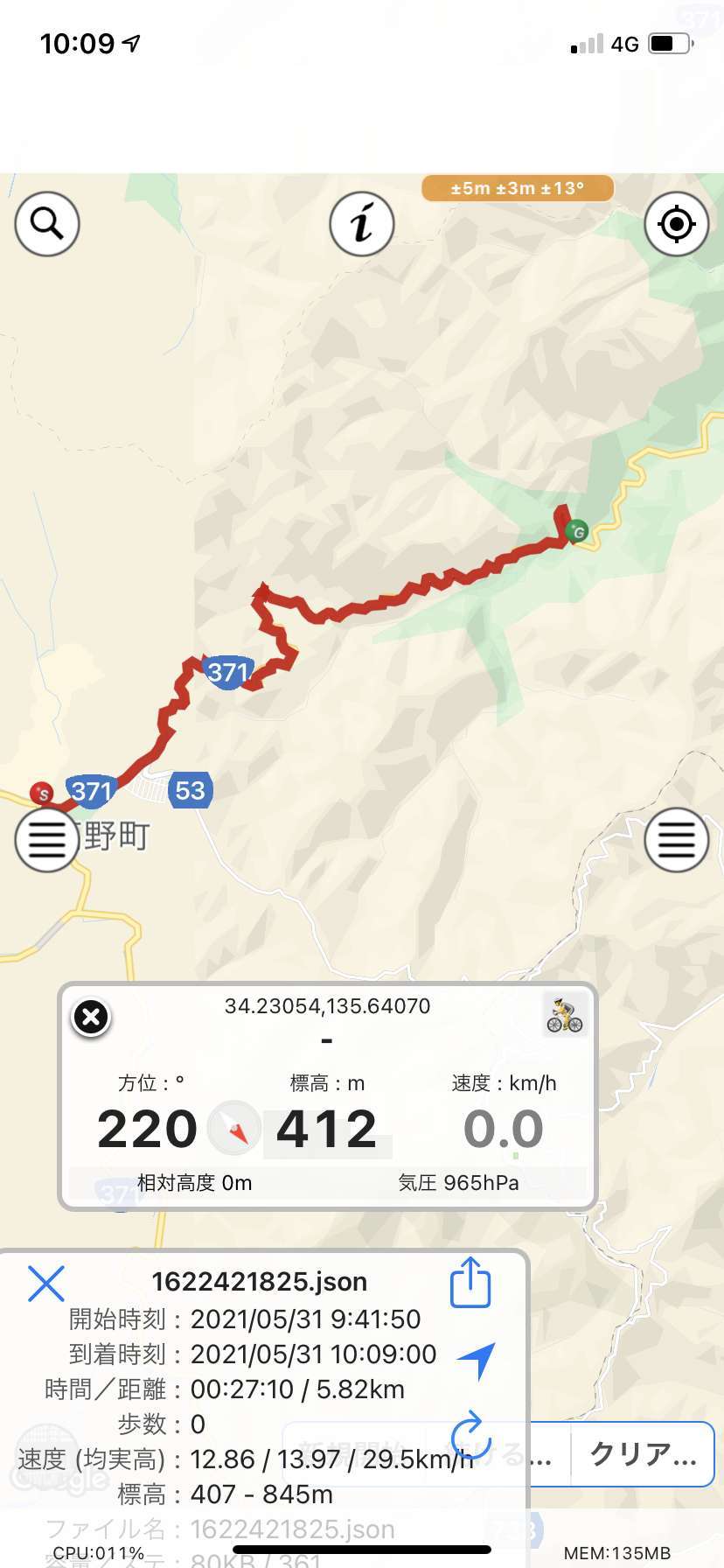Open the info button
This screenshot has width=724, height=1568.
point(362,224)
